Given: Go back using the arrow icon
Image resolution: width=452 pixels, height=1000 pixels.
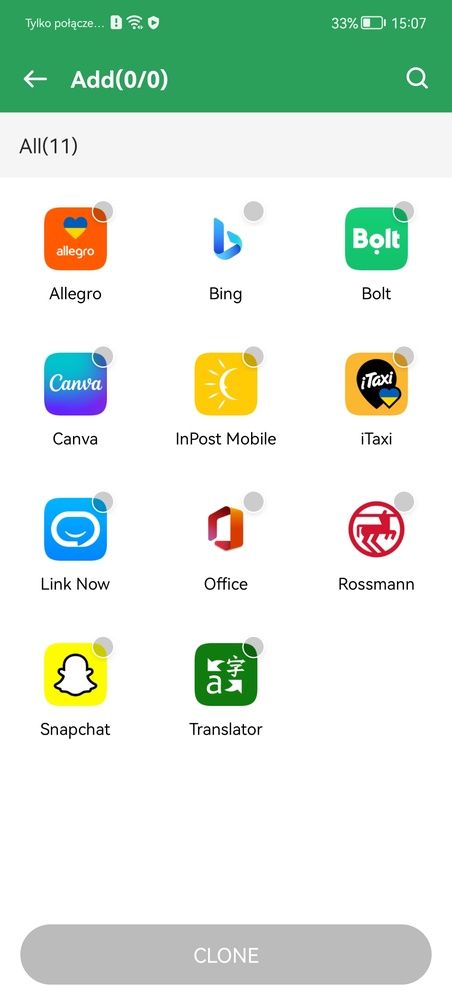Looking at the screenshot, I should (35, 79).
